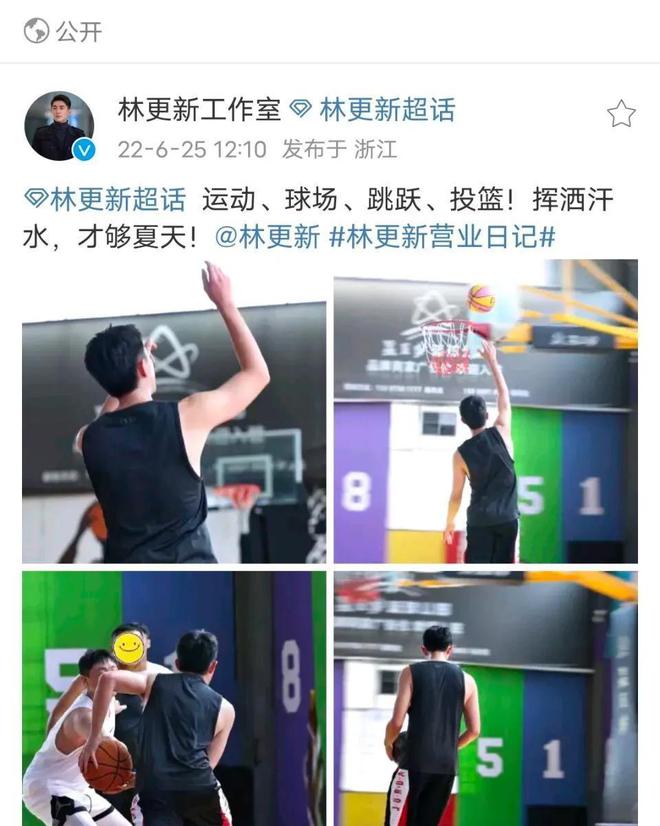View photo of player reaching up to shoot
Screen dimensions: 660x826
click(174, 412)
